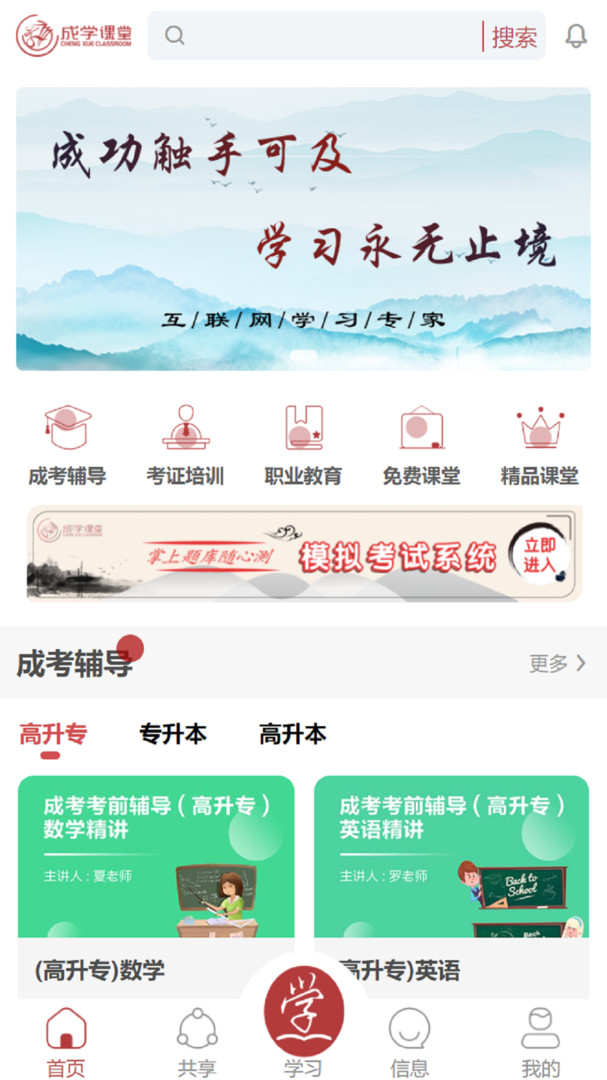This screenshot has width=607, height=1080.
Task: Switch to the 信息 tab
Action: click(409, 1042)
